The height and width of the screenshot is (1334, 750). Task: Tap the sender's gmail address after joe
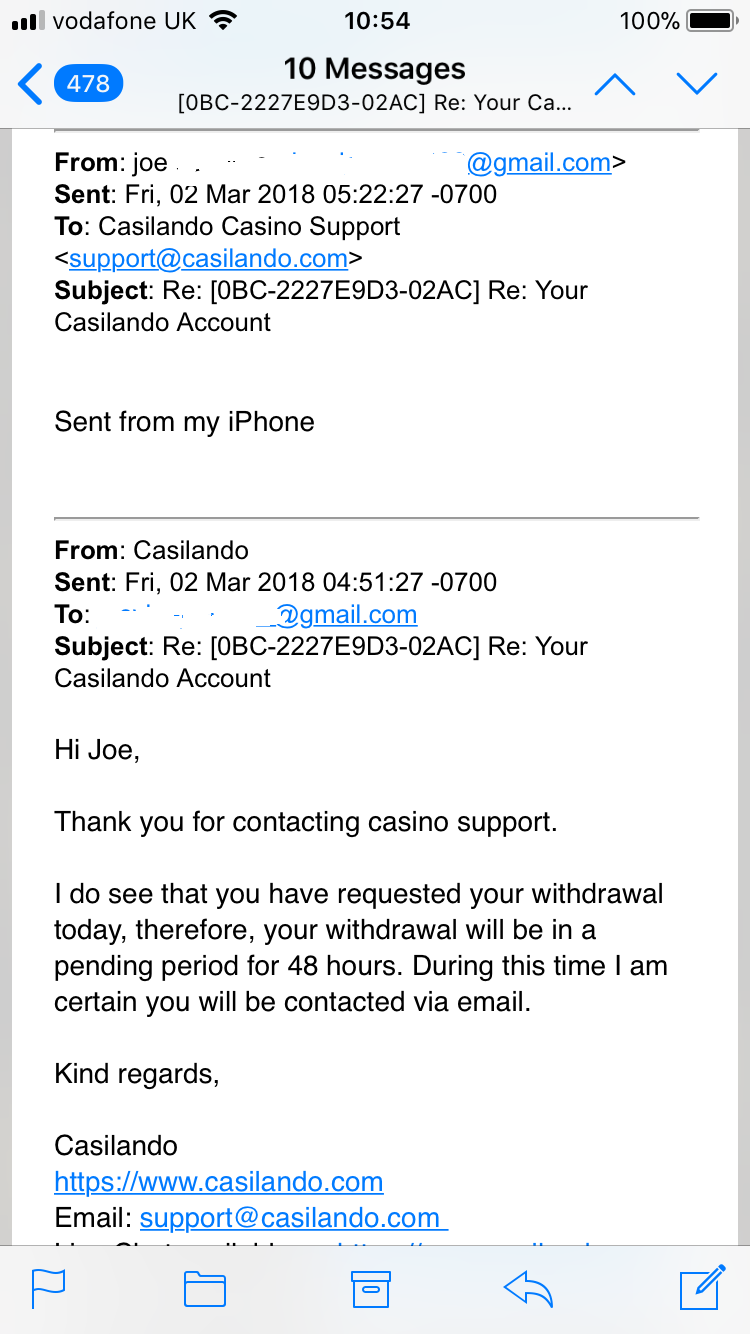(x=538, y=162)
